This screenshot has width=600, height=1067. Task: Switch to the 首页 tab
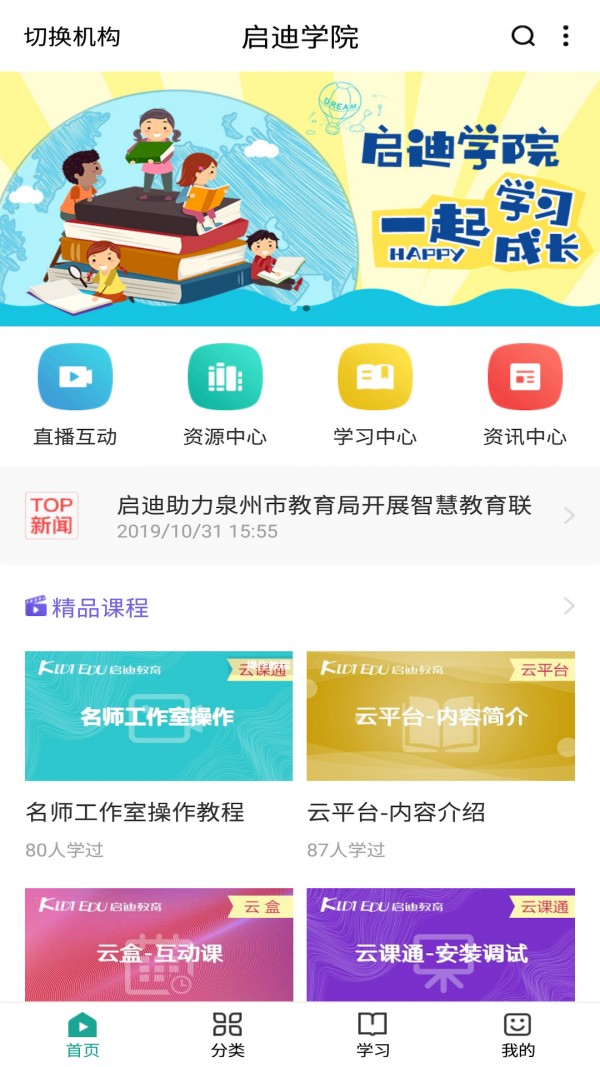[x=82, y=1035]
